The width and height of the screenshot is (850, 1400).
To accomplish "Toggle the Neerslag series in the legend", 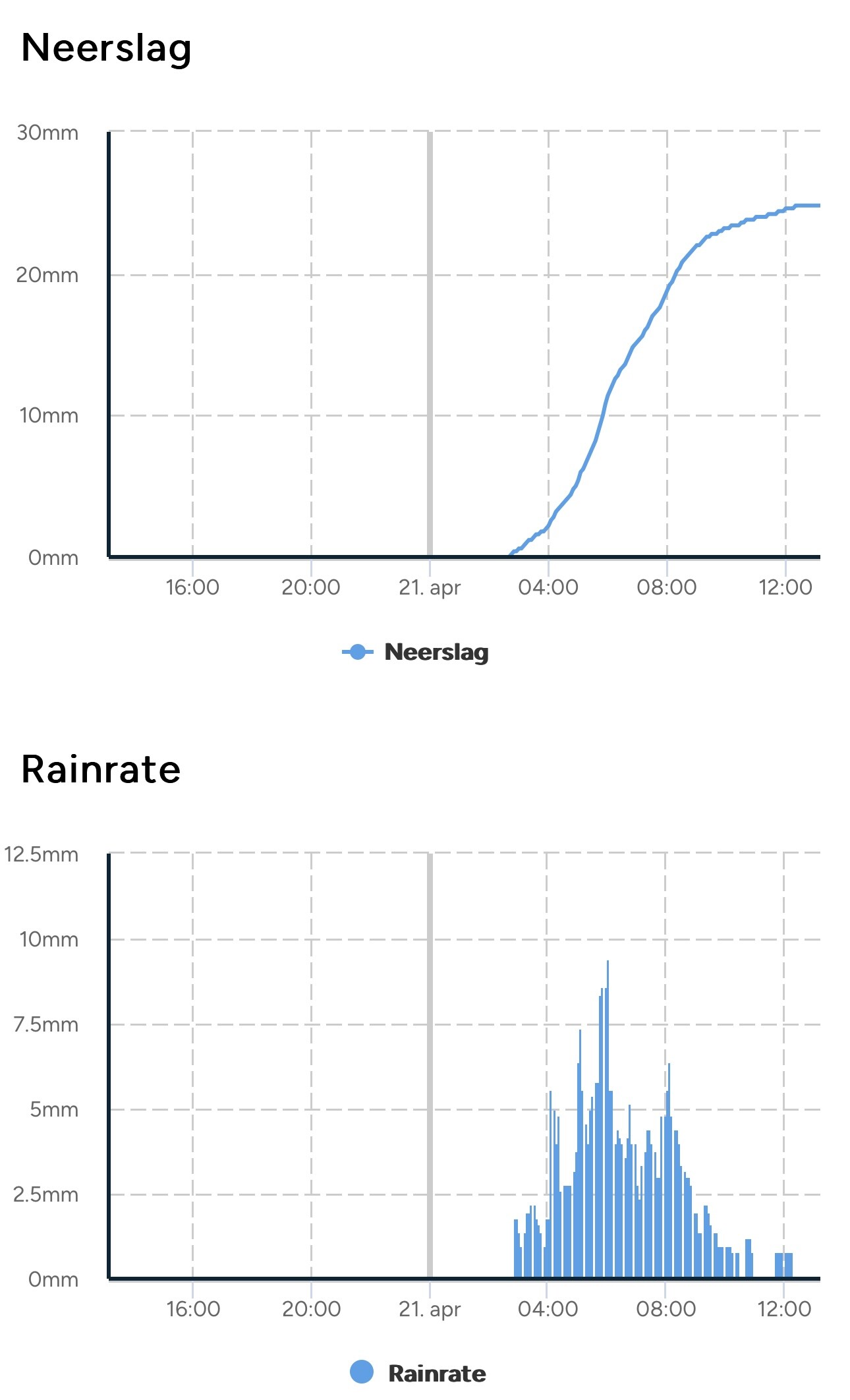I will (x=416, y=653).
